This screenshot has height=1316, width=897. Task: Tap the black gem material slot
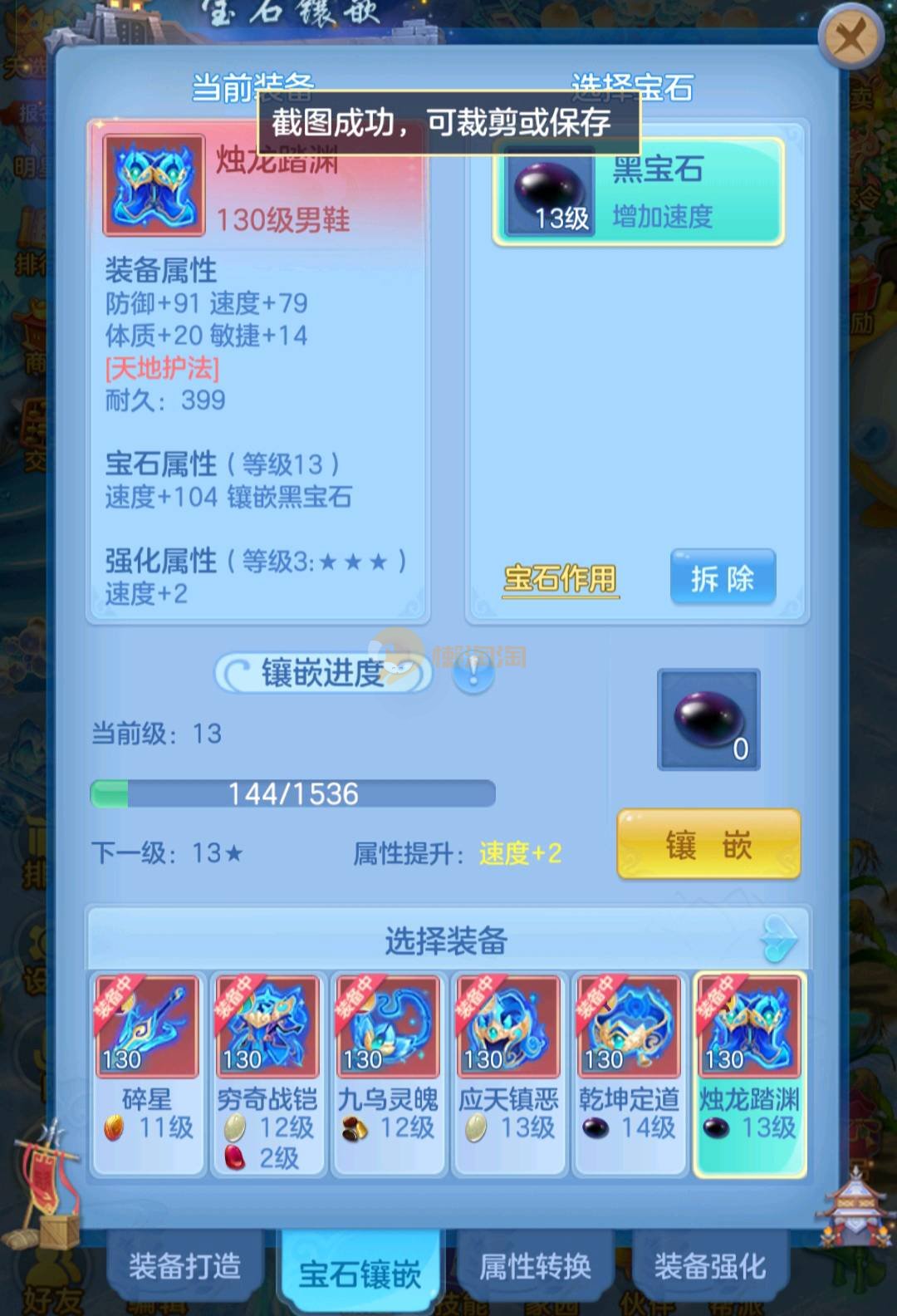point(708,719)
